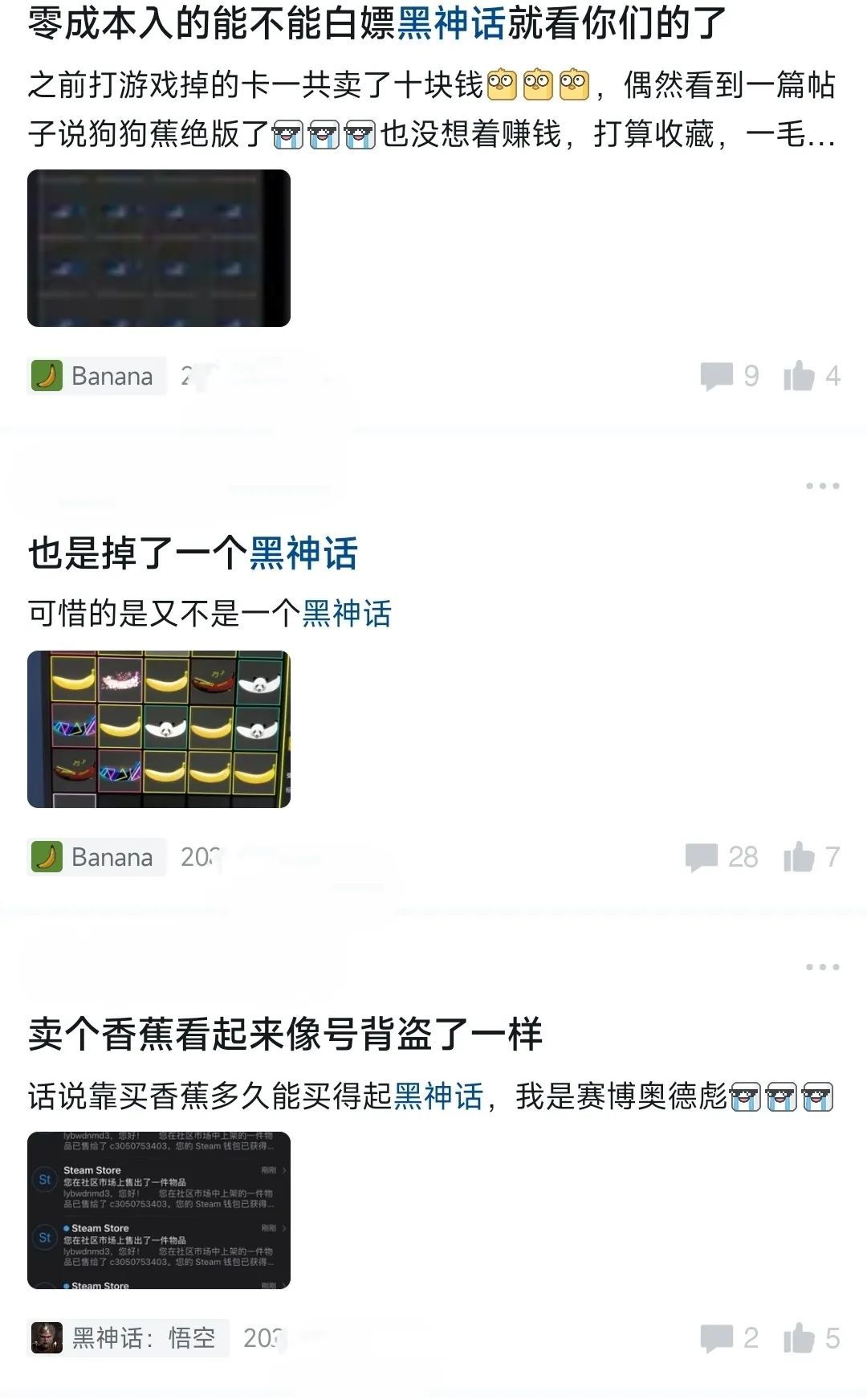This screenshot has height=1400, width=867.
Task: Open the Banana tag under the 零成本 post
Action: pyautogui.click(x=96, y=376)
